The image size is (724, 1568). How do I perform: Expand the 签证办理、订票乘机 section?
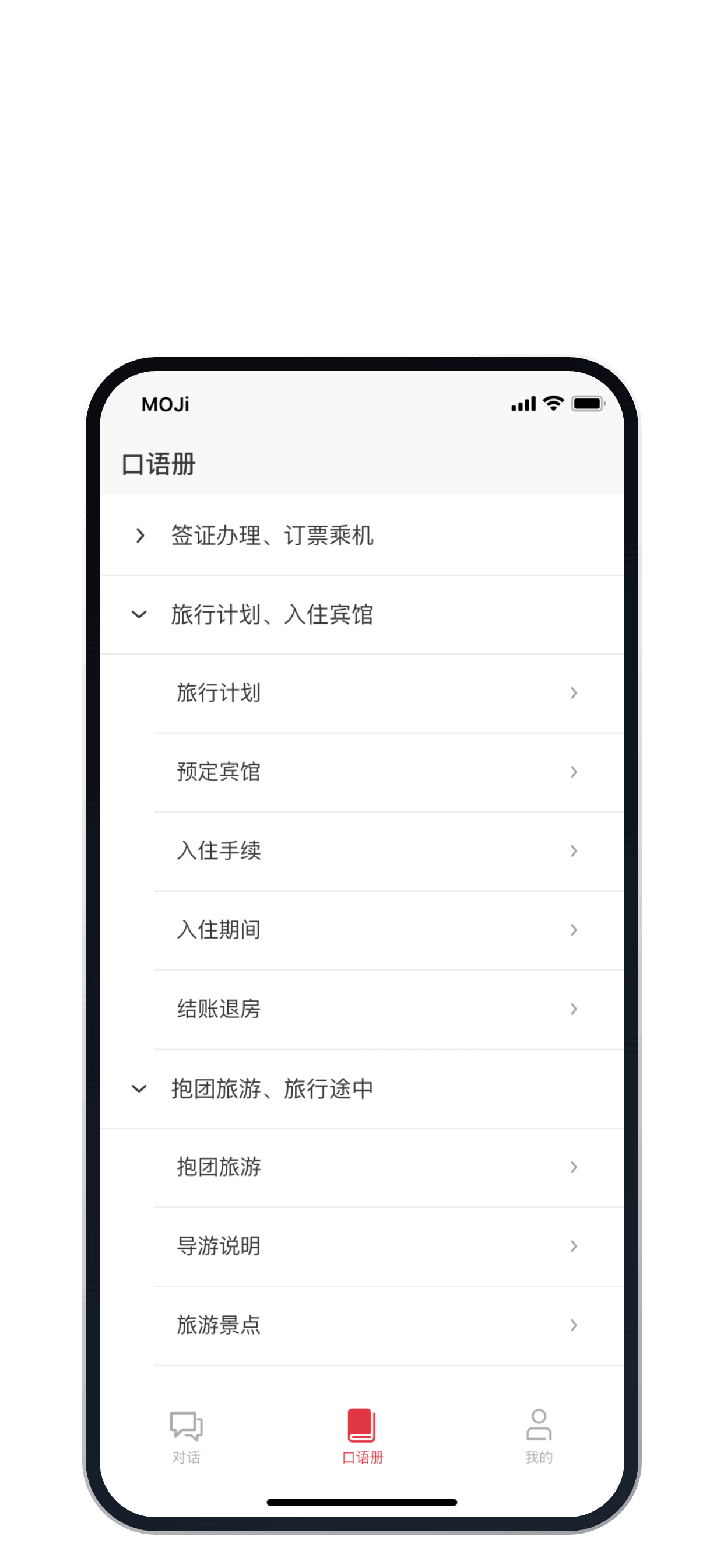[x=362, y=535]
